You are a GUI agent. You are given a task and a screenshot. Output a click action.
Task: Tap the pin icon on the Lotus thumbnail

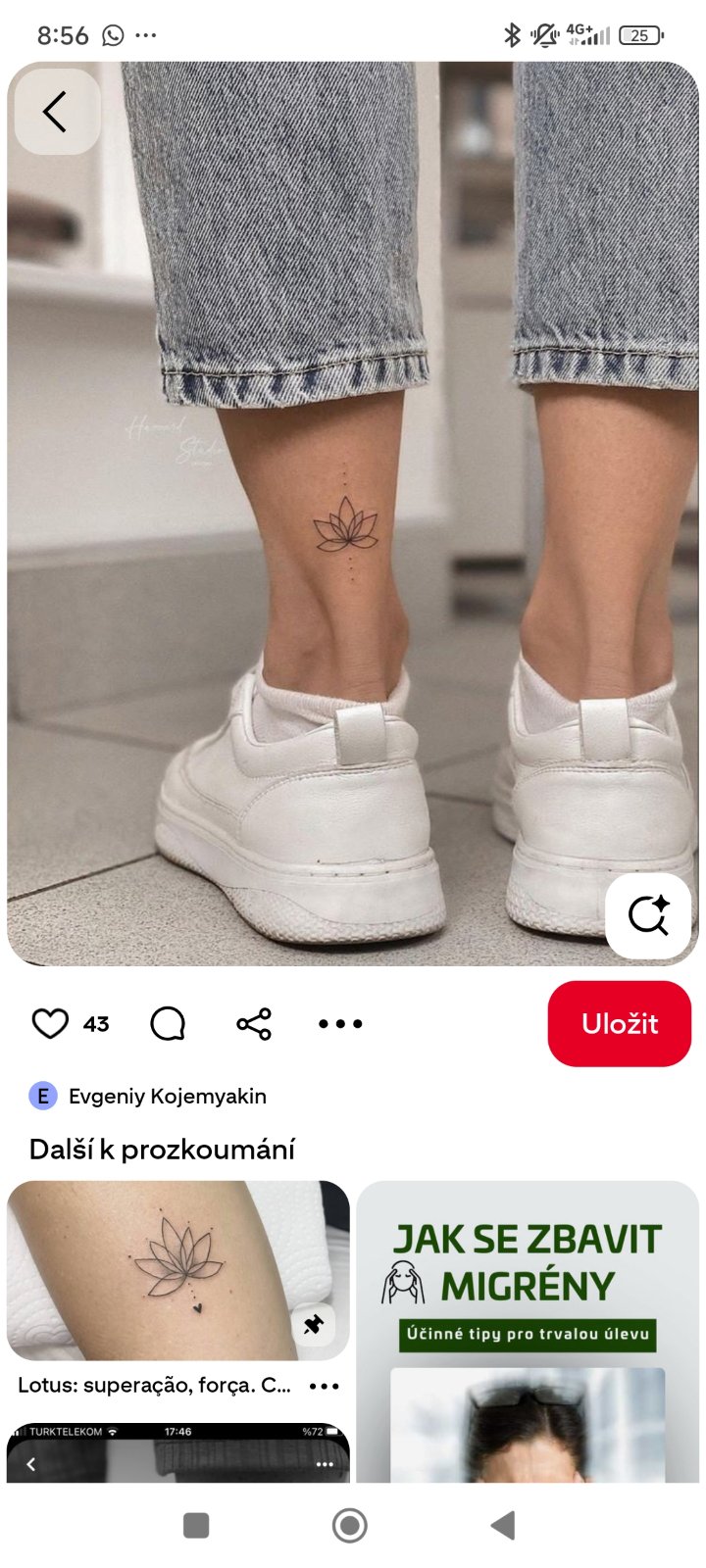314,1325
